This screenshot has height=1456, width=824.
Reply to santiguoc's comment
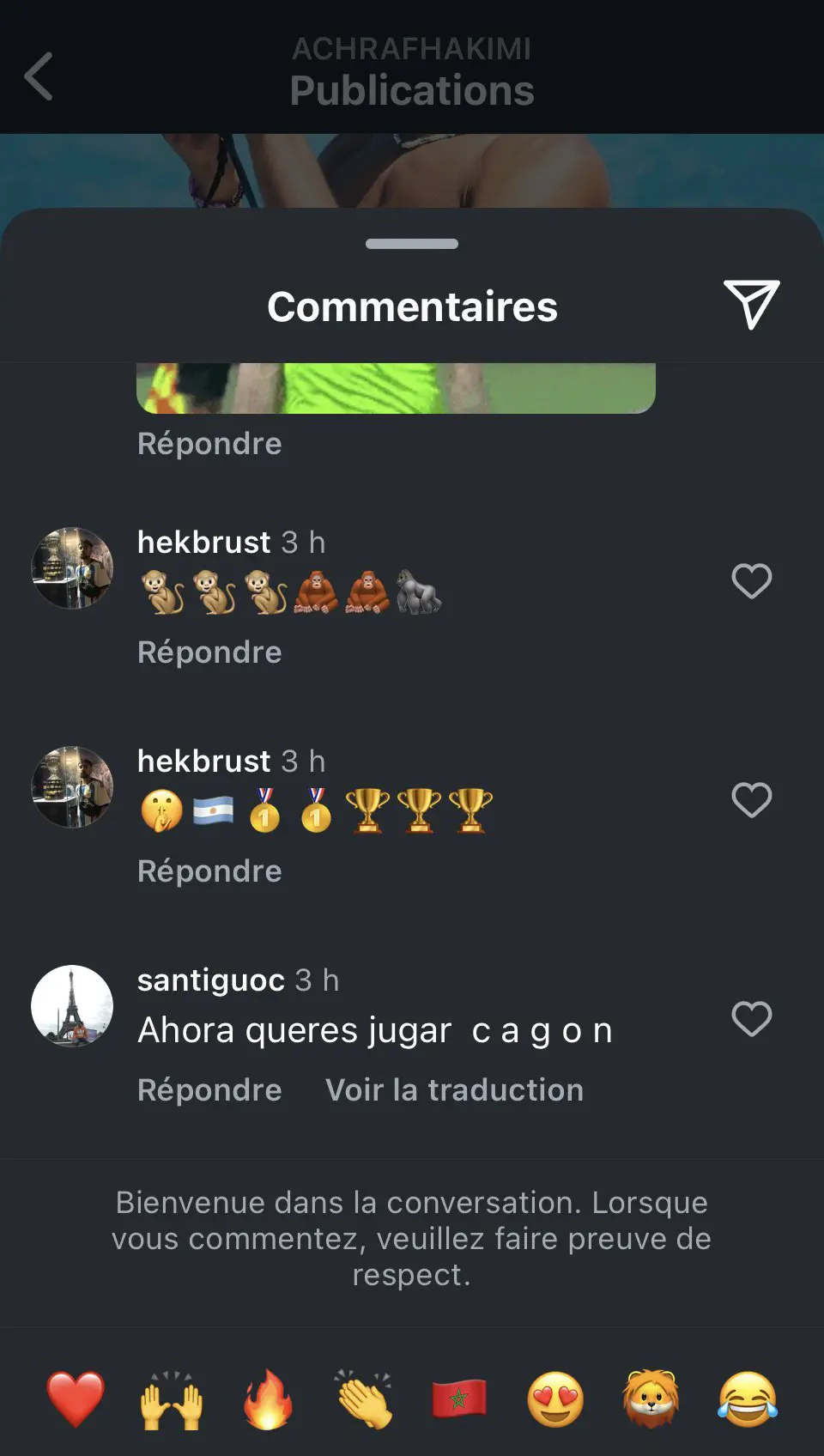(209, 1090)
